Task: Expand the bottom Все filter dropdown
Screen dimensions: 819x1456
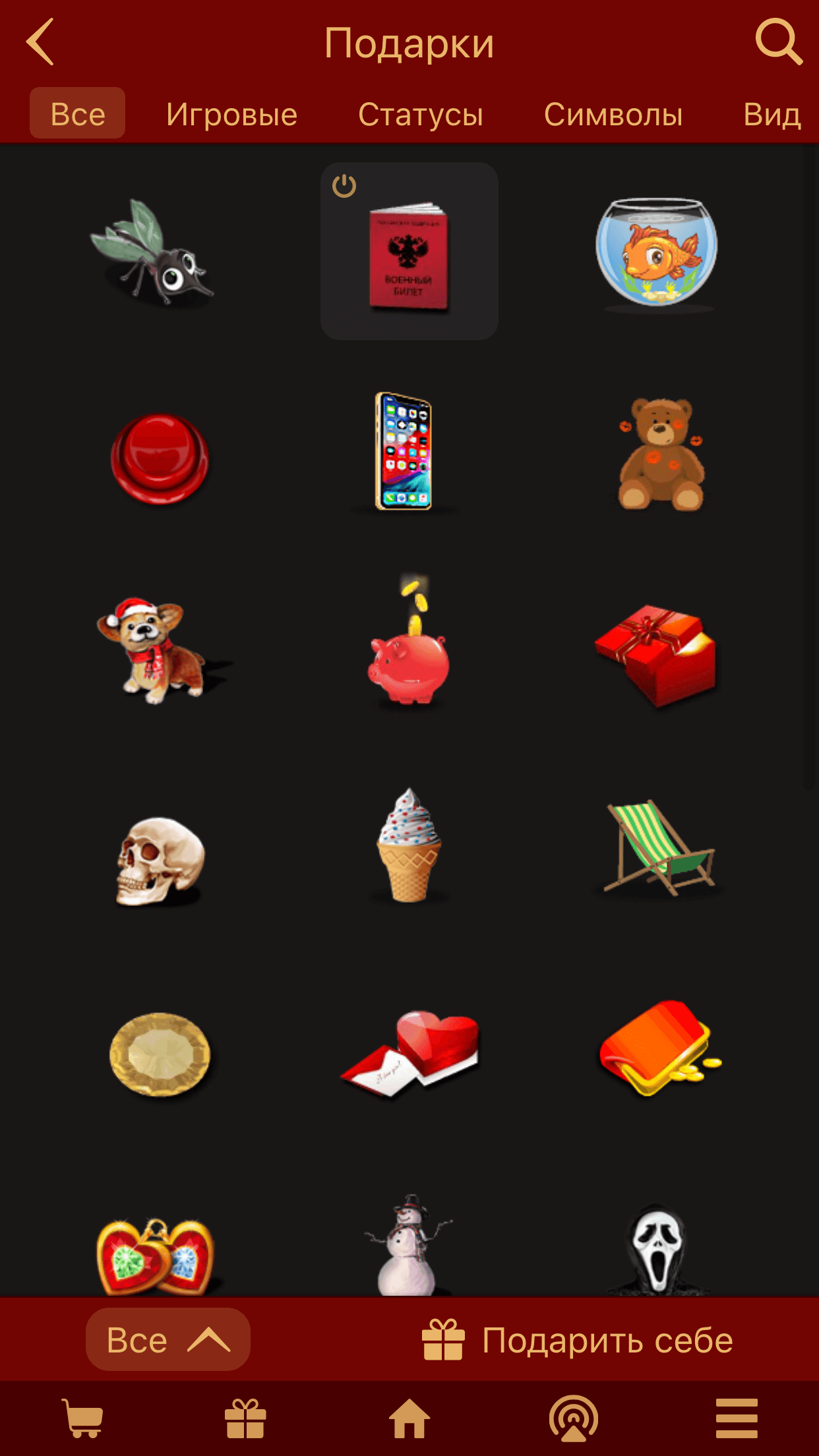Action: (x=167, y=1340)
